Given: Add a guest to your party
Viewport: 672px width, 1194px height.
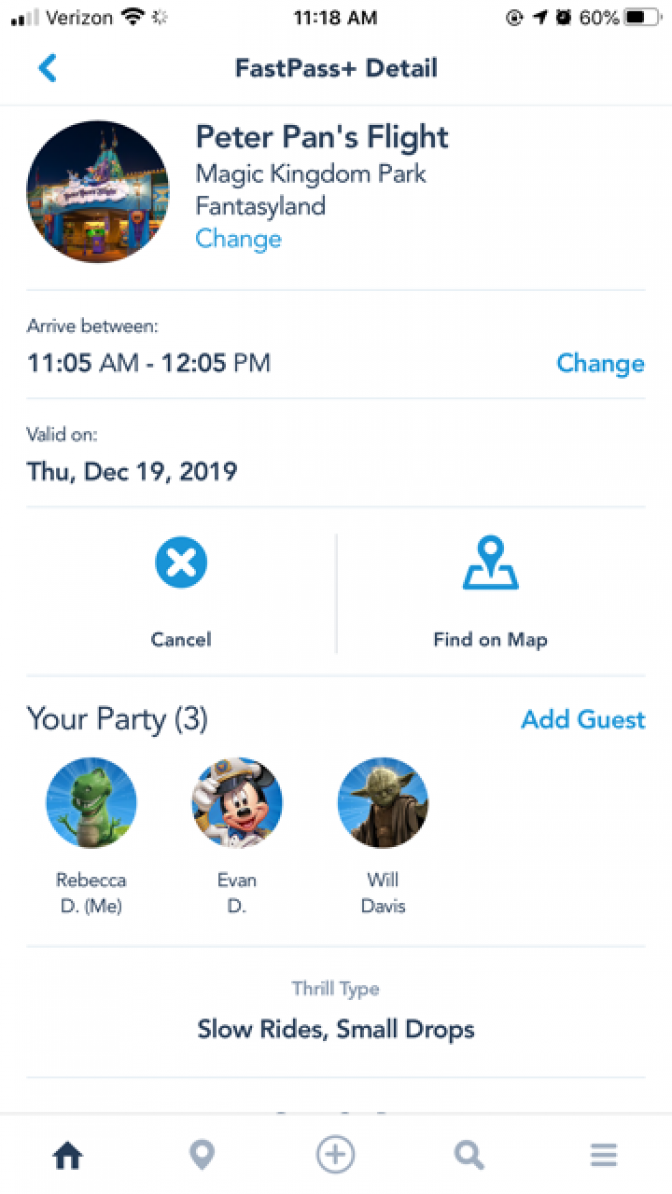Looking at the screenshot, I should click(583, 719).
